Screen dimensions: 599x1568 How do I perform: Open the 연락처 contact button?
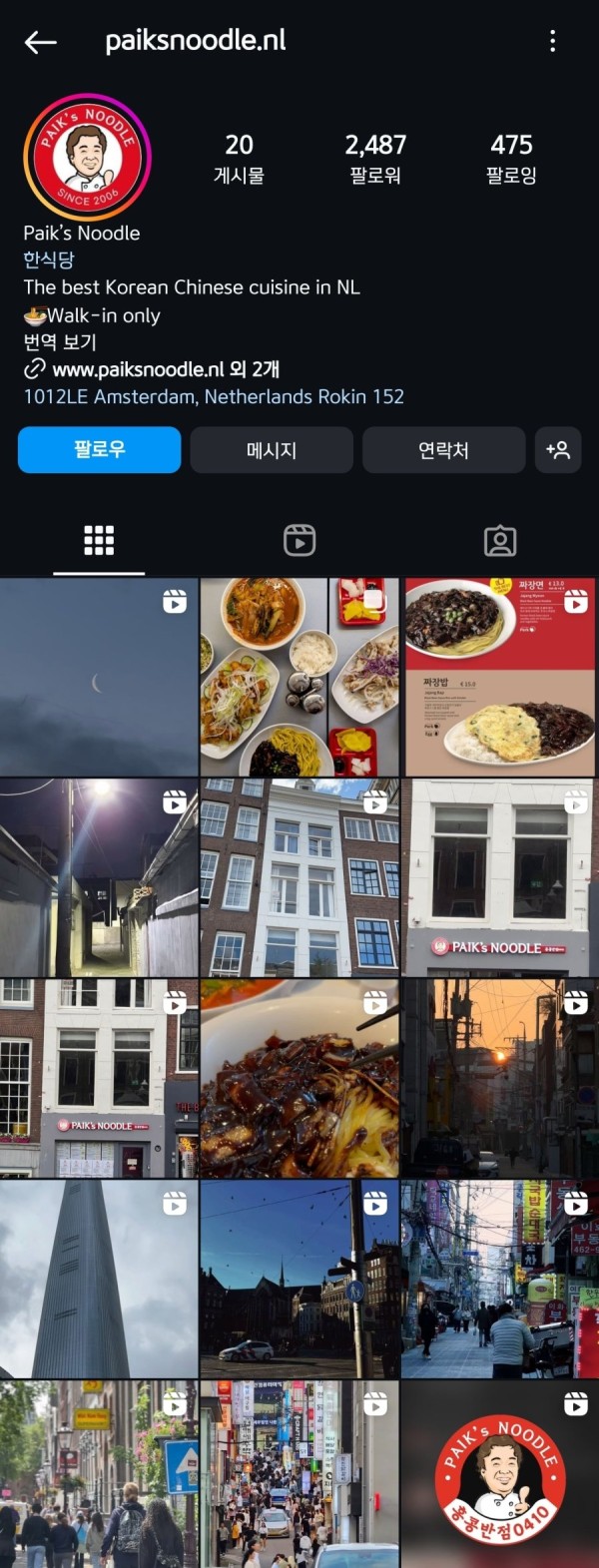pyautogui.click(x=443, y=450)
